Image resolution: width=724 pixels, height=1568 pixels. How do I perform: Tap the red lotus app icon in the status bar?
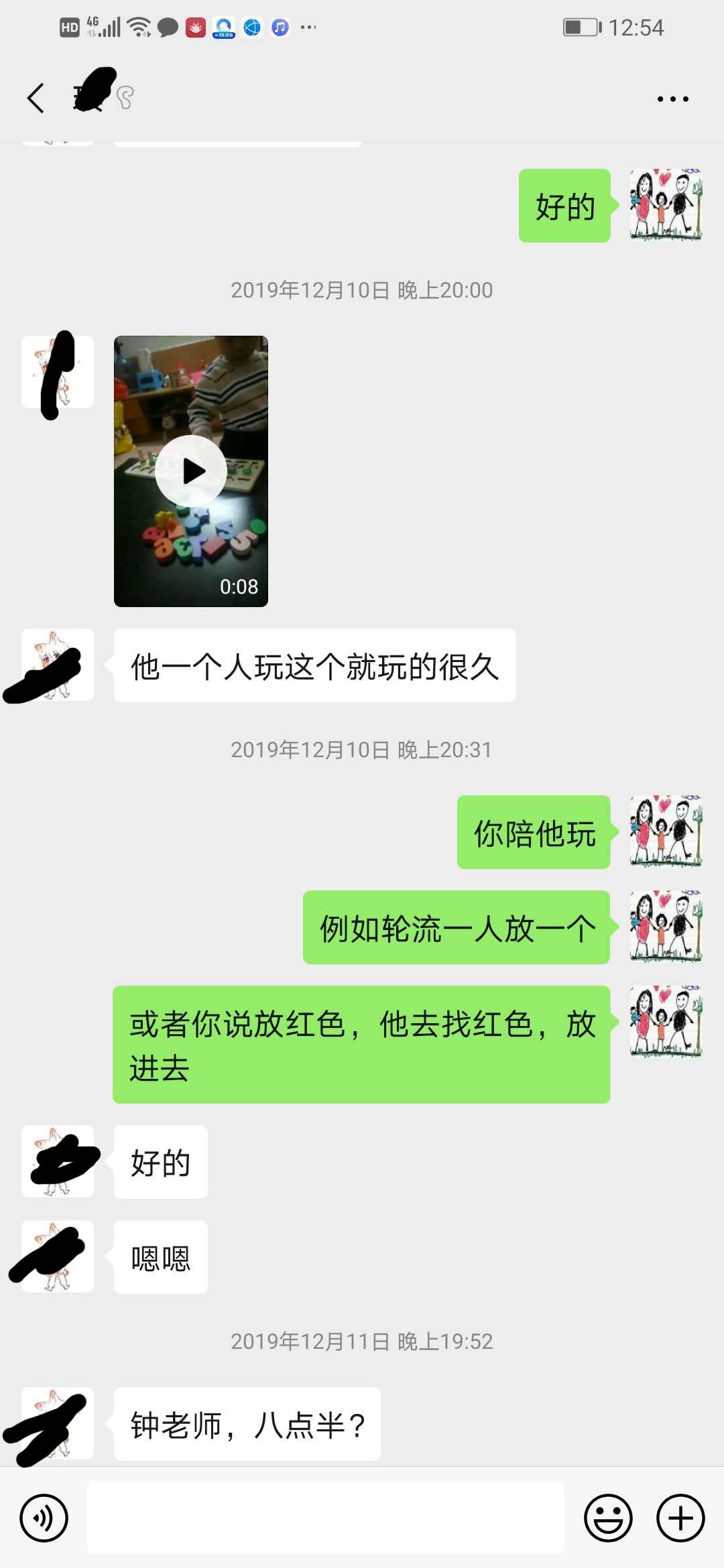coord(194,27)
